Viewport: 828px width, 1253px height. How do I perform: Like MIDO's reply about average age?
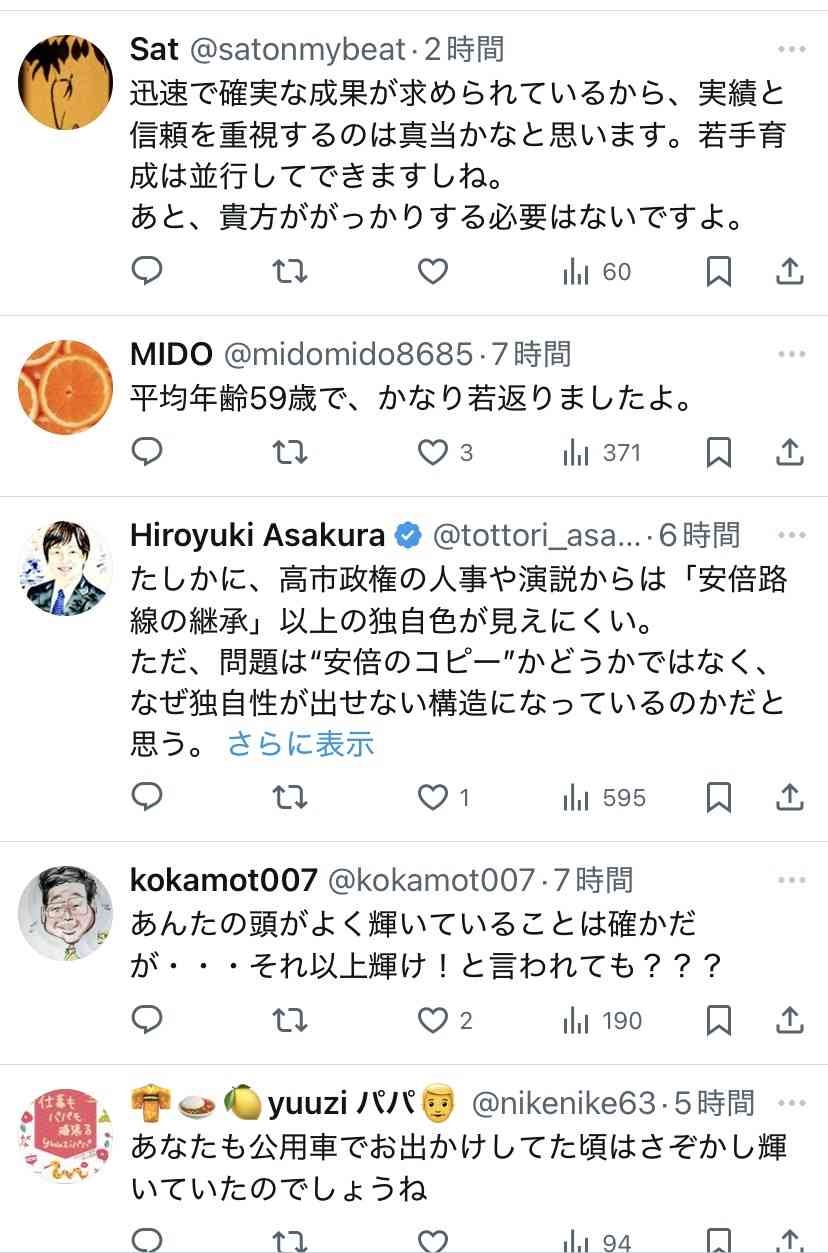click(x=432, y=453)
